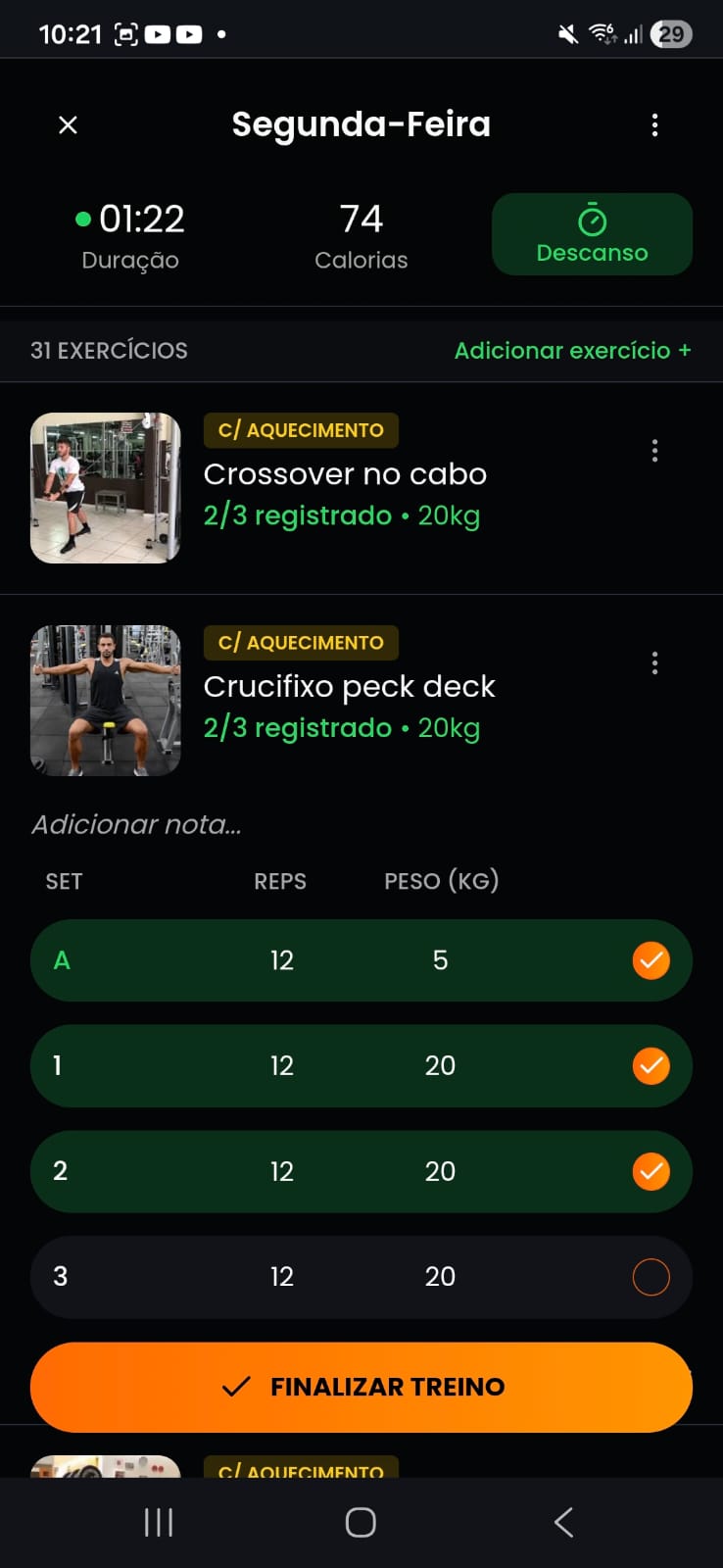This screenshot has height=1568, width=723.
Task: Expand the Crossover no cabo exercise details
Action: [x=345, y=473]
